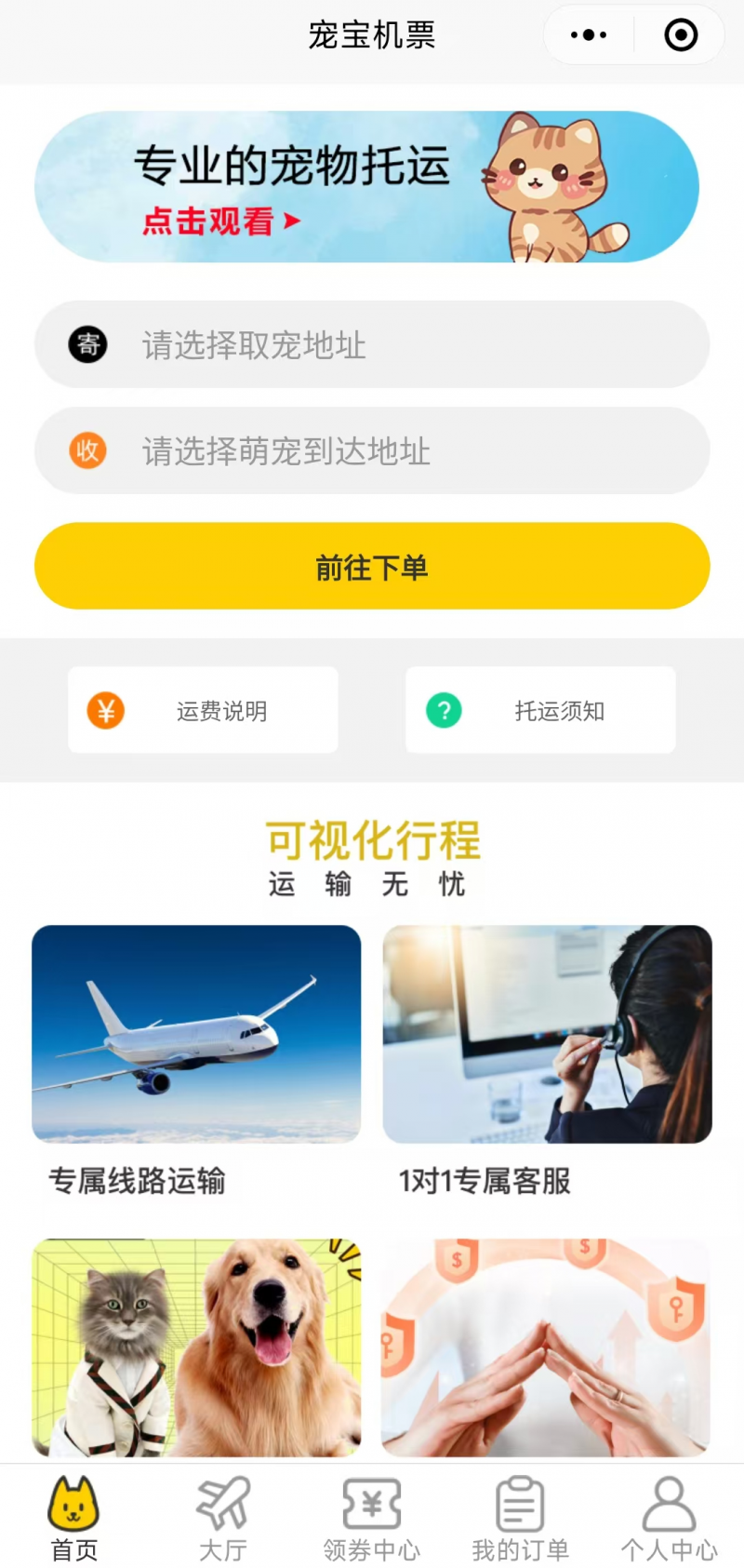Tap the 前往下单 button
The width and height of the screenshot is (744, 1568).
(x=372, y=567)
